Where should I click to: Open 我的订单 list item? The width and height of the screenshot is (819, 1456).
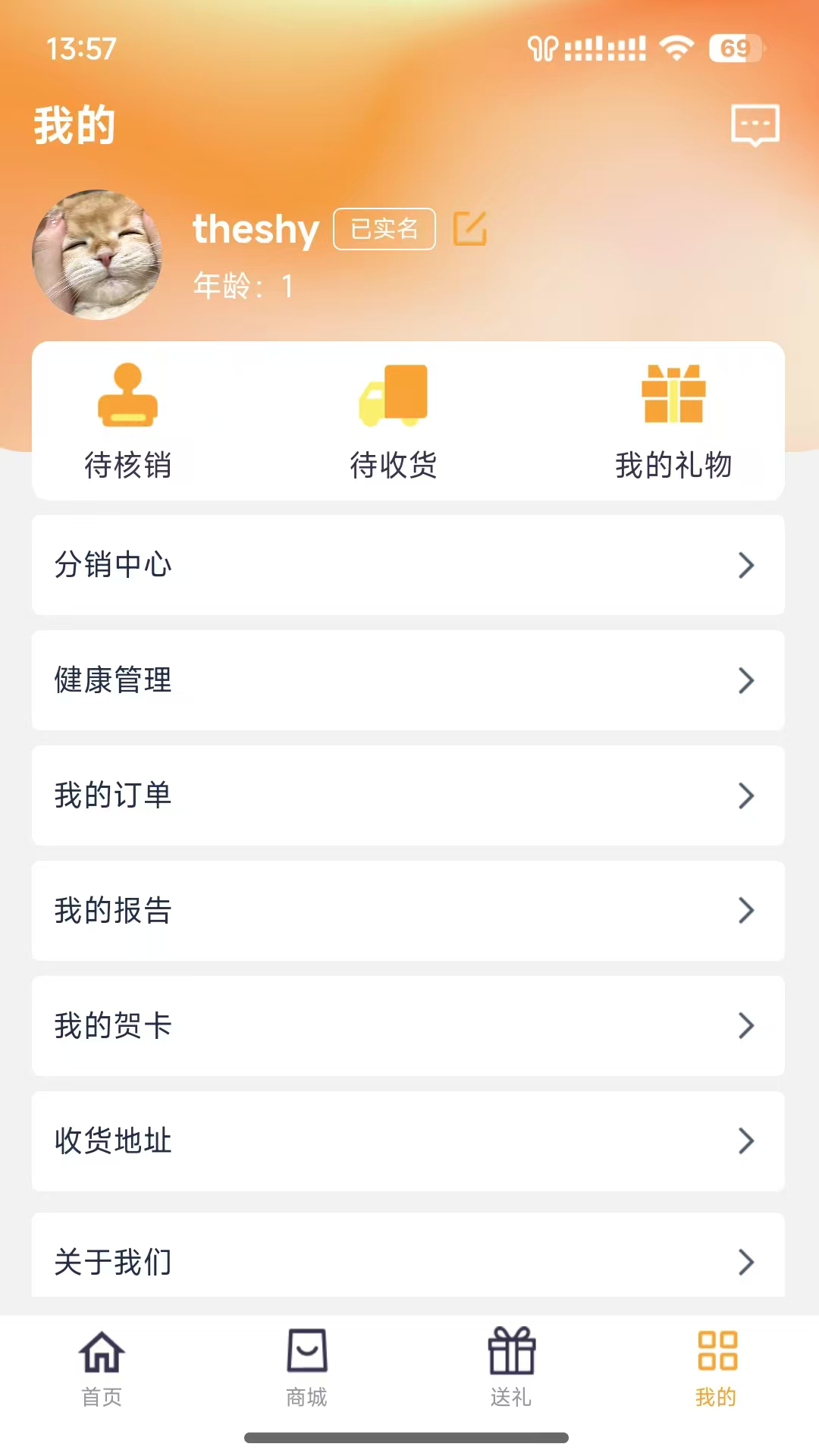[x=409, y=795]
